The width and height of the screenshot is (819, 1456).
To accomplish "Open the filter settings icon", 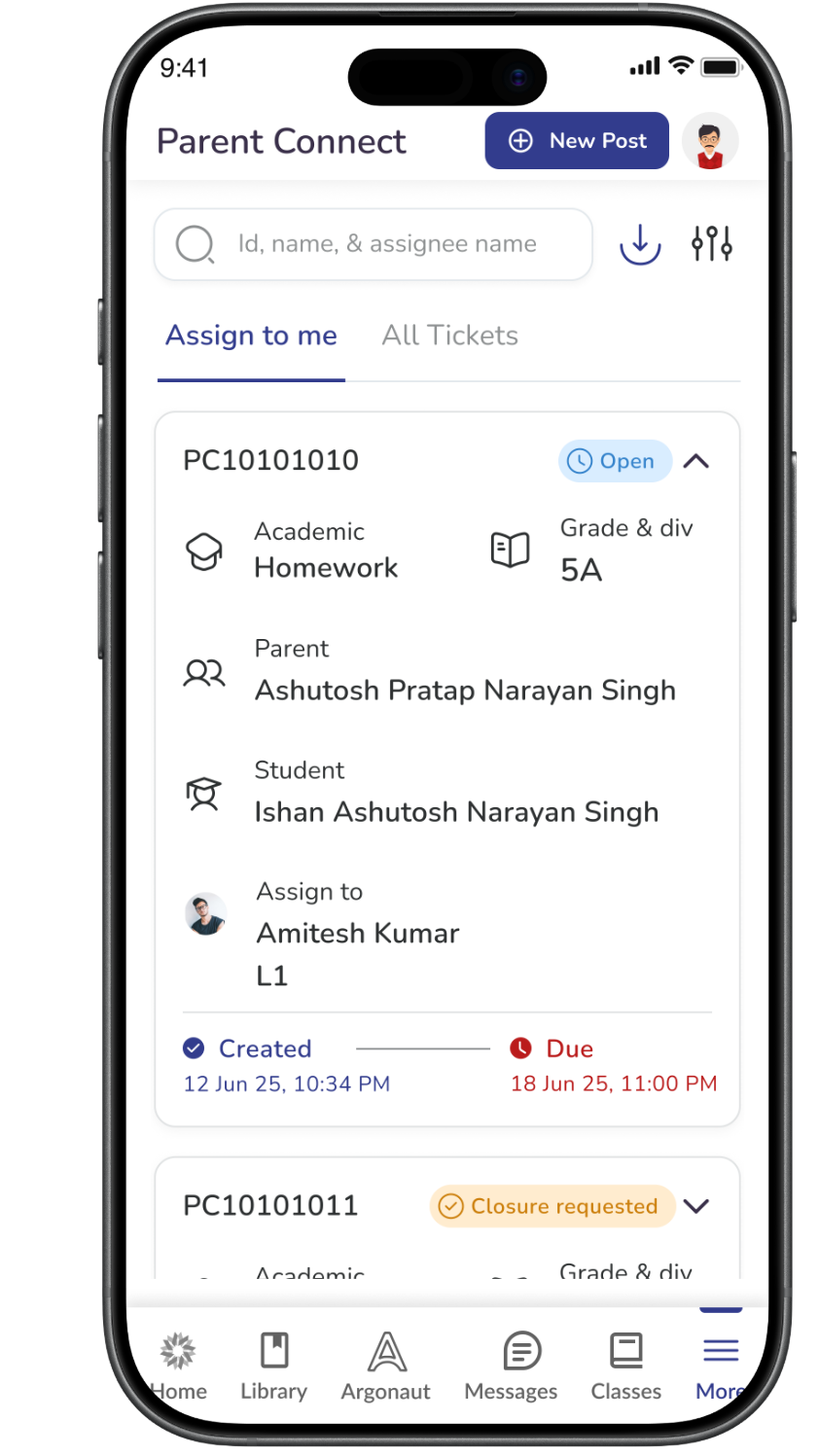I will [712, 244].
